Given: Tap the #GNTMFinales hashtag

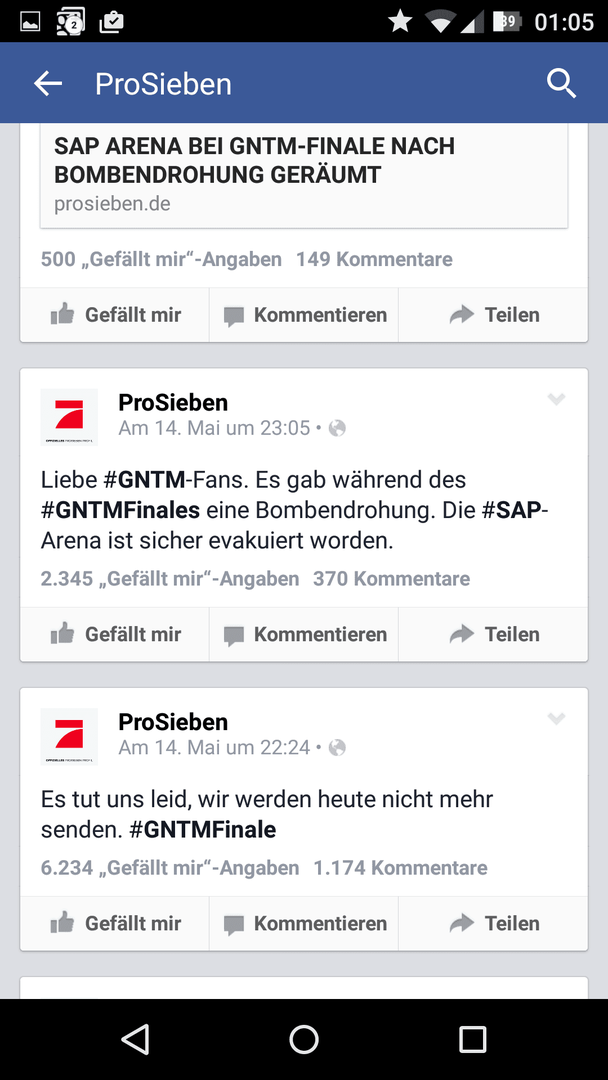Looking at the screenshot, I should 120,510.
